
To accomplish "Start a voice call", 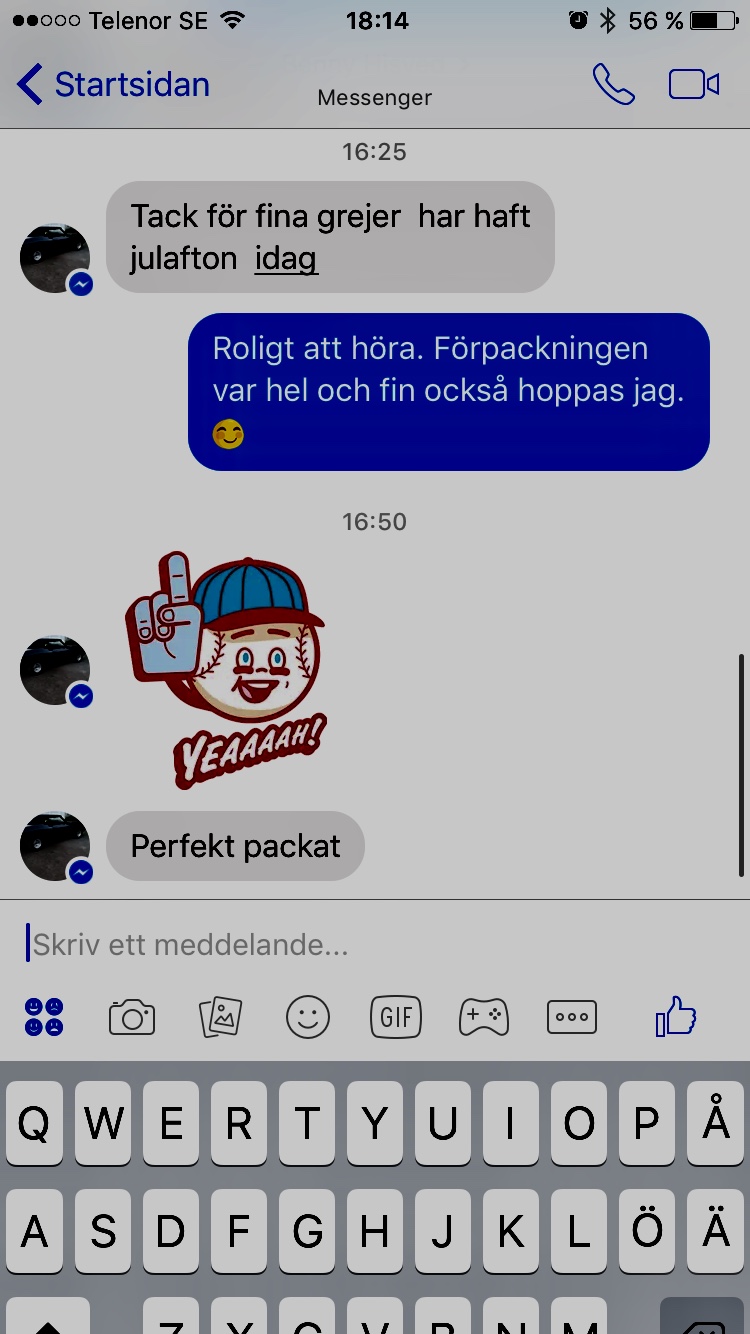I will click(x=613, y=85).
